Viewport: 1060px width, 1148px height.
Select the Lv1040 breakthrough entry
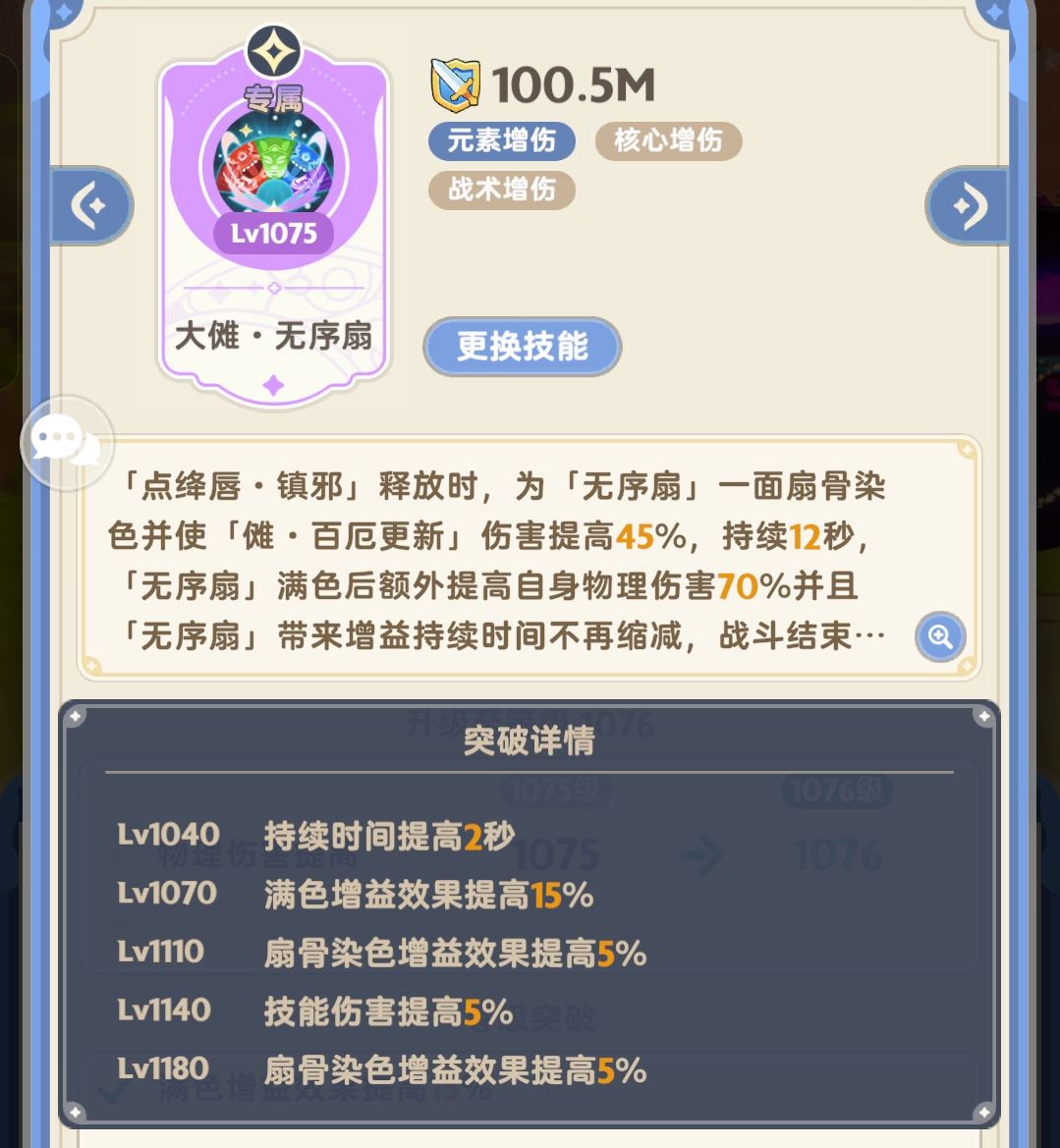(334, 837)
